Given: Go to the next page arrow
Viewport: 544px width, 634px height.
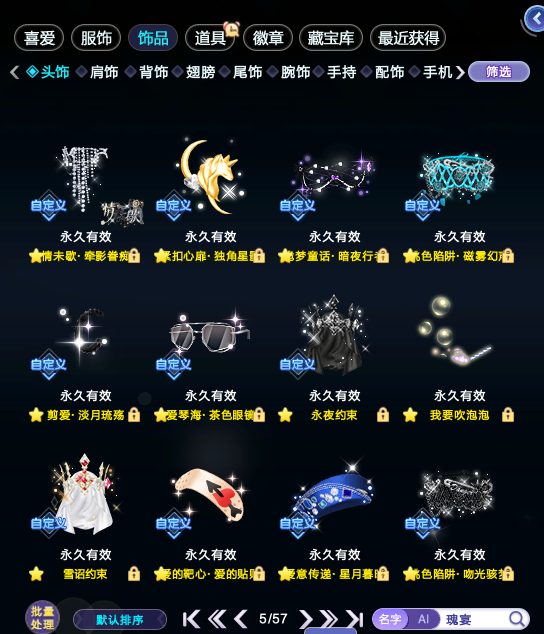Looking at the screenshot, I should (x=305, y=619).
